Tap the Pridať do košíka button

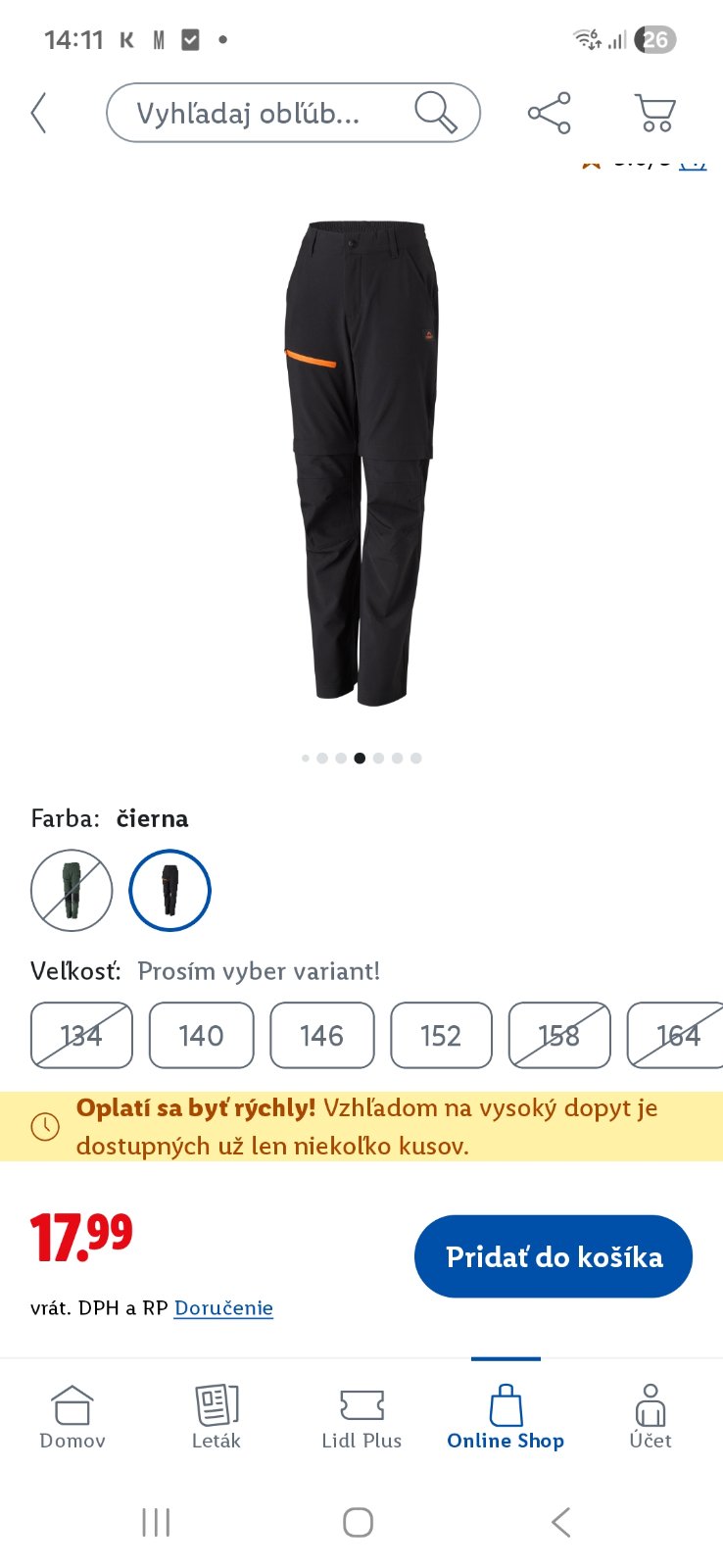point(554,1256)
